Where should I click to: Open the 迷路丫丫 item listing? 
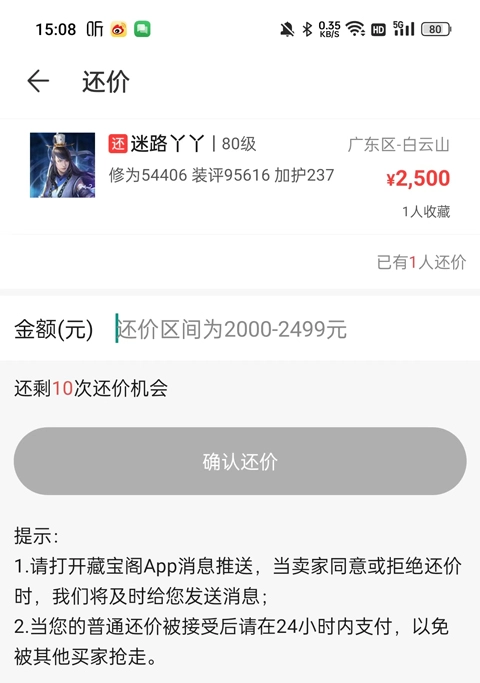tap(240, 176)
